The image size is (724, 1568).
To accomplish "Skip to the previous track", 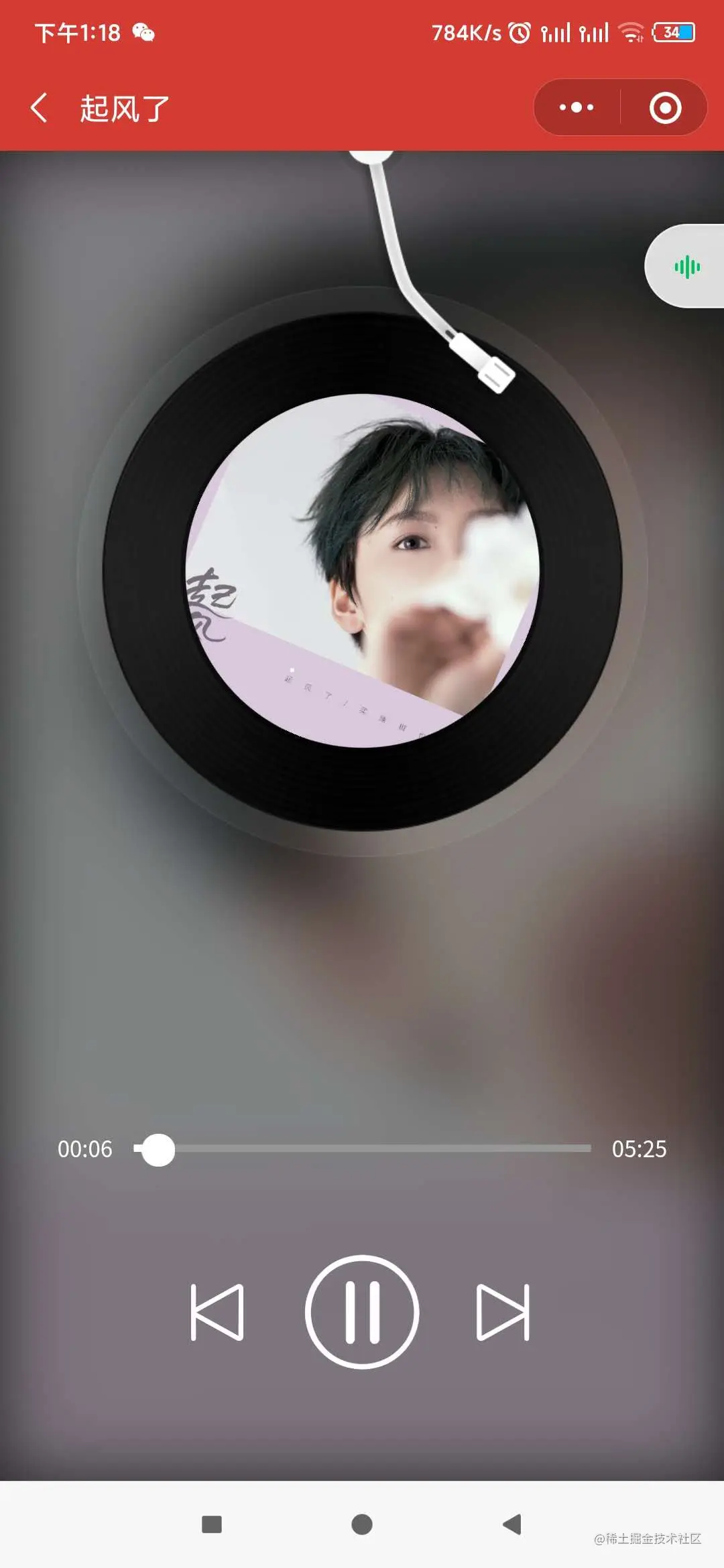I will (217, 1312).
